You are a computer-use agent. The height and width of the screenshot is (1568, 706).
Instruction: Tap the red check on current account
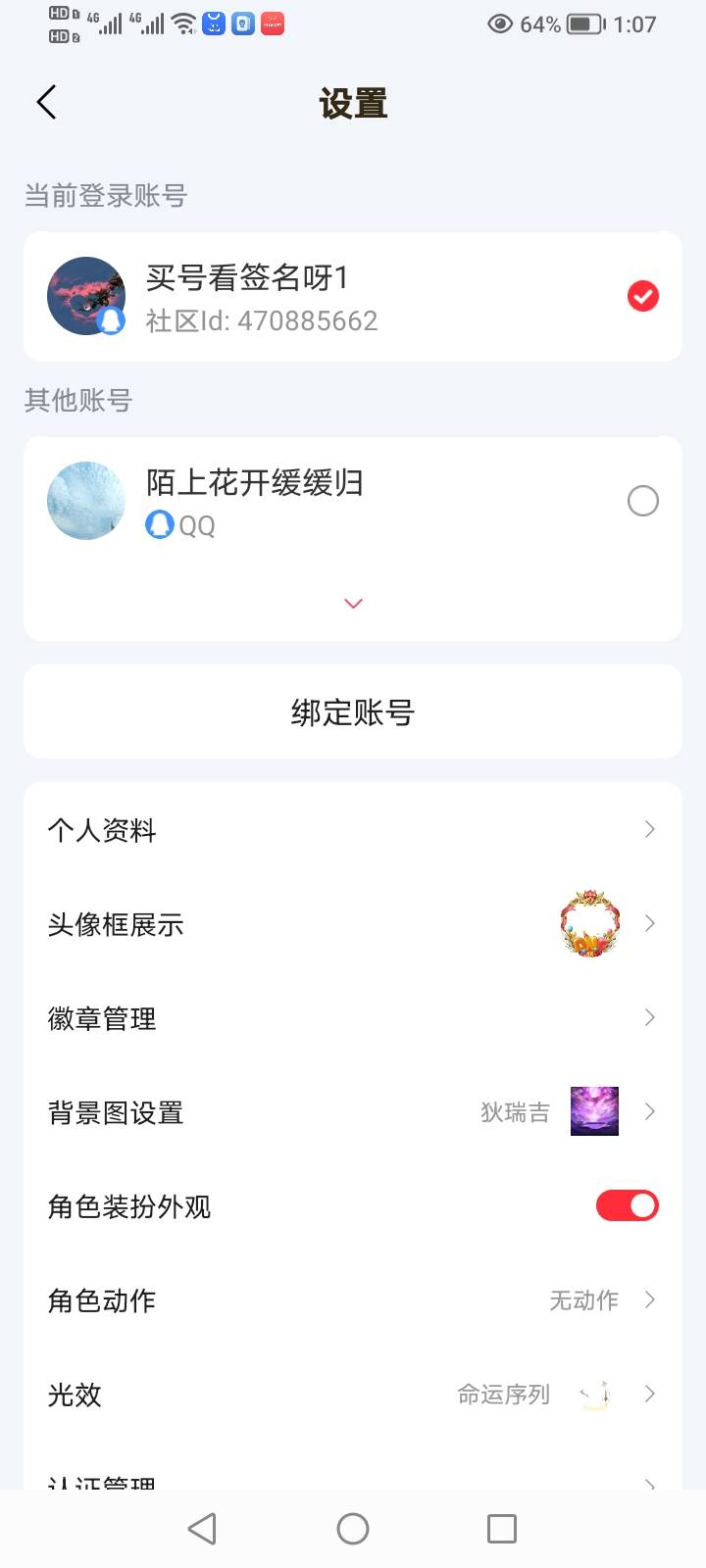point(643,296)
